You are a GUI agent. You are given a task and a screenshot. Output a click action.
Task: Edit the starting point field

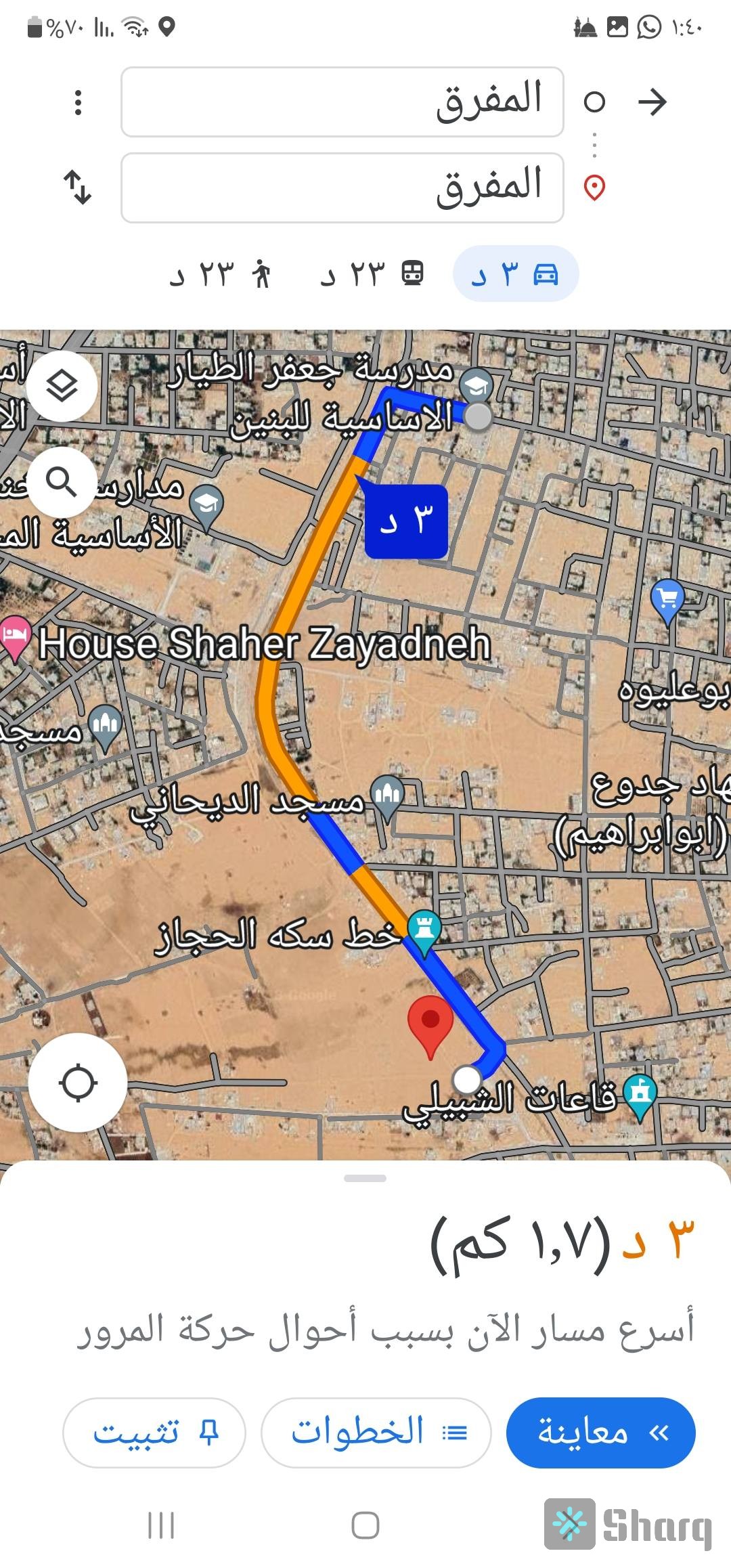[x=342, y=102]
